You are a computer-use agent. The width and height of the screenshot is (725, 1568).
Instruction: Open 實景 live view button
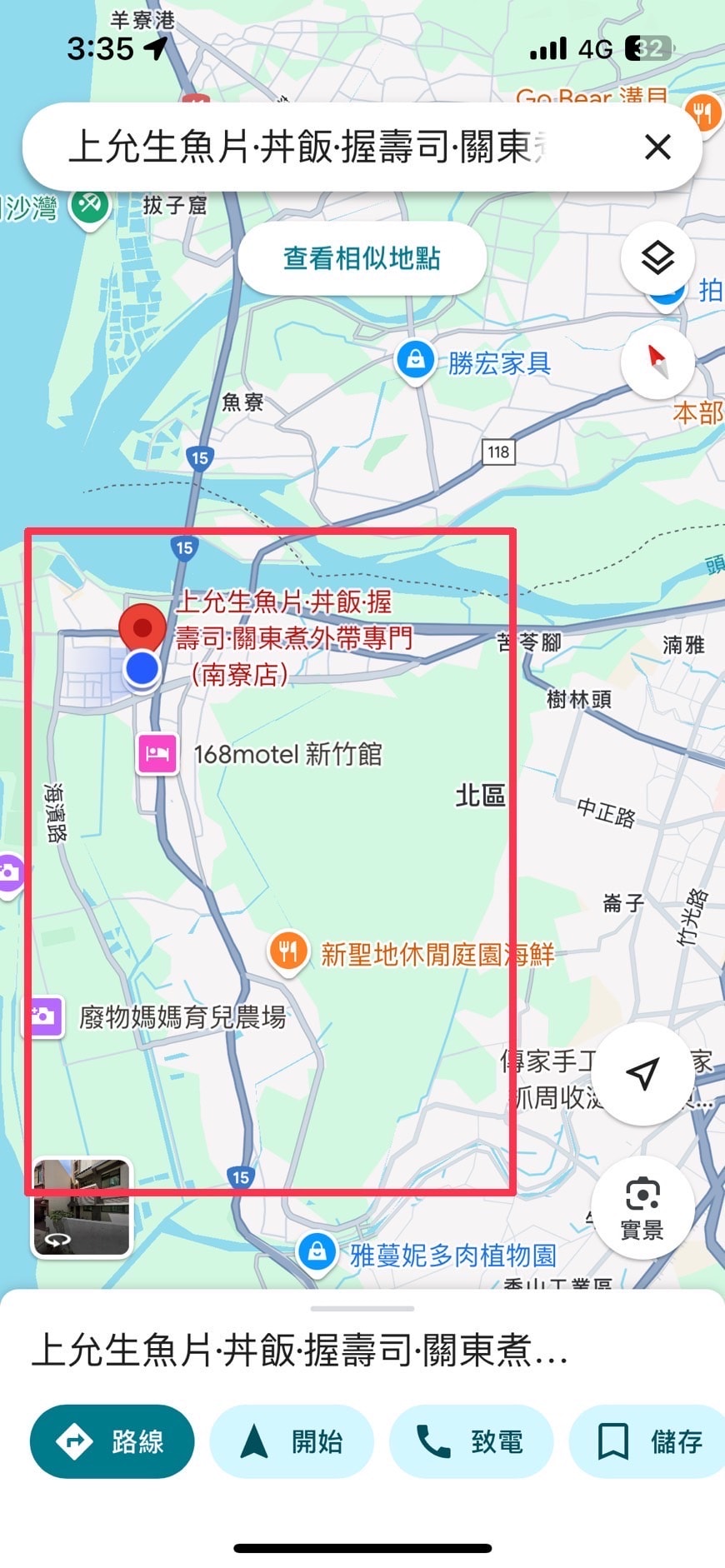[x=642, y=1207]
